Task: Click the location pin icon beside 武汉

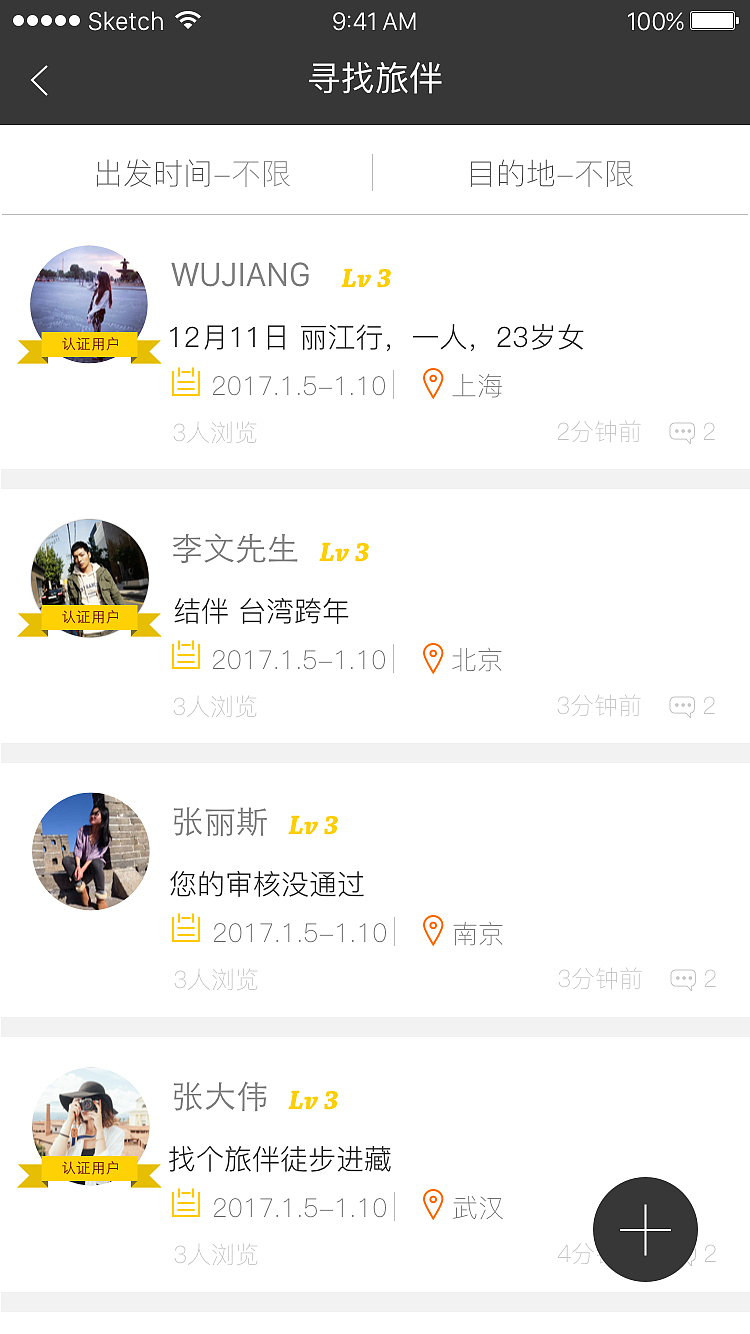Action: click(432, 1207)
